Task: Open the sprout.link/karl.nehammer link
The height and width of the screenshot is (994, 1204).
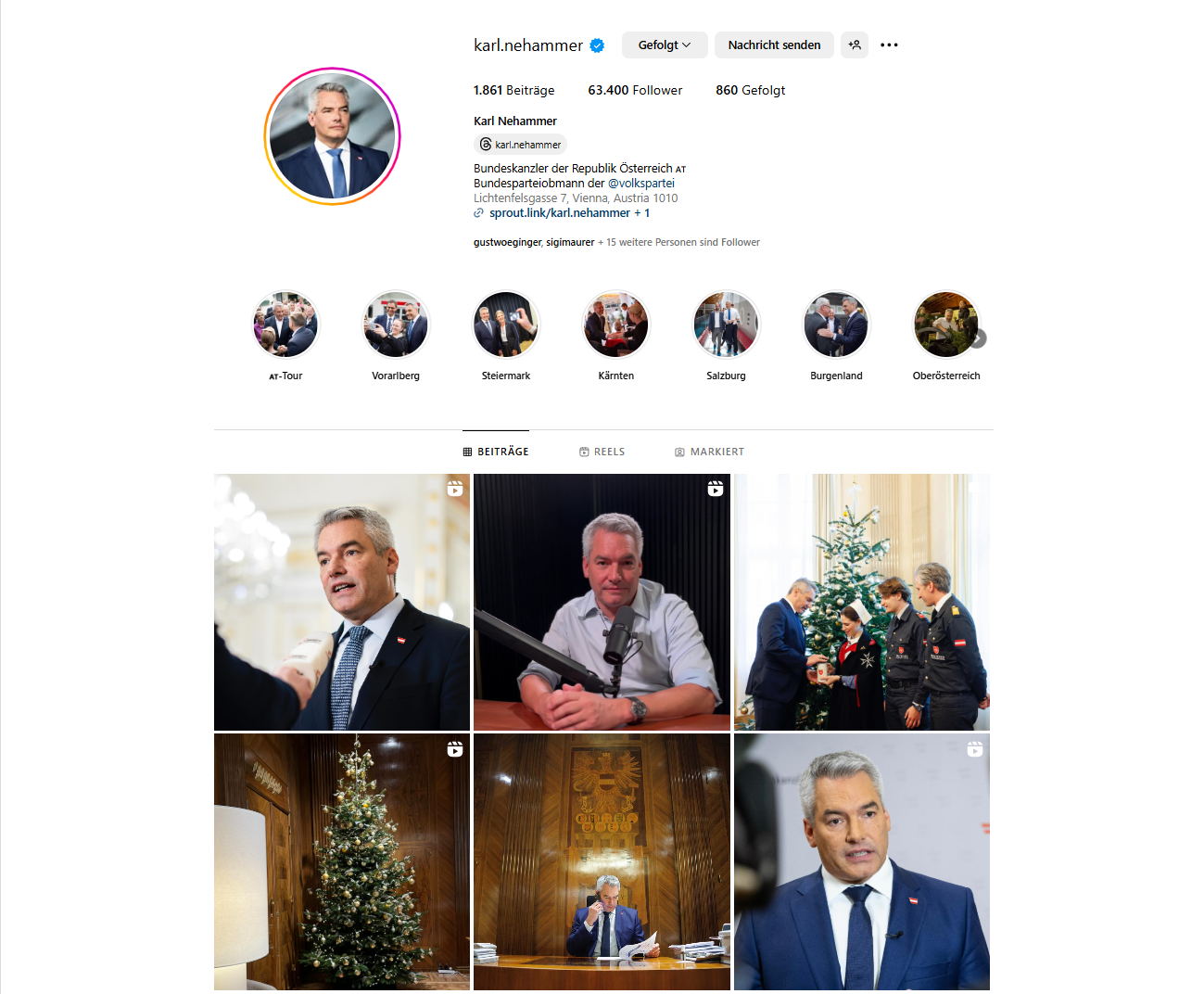Action: (560, 213)
